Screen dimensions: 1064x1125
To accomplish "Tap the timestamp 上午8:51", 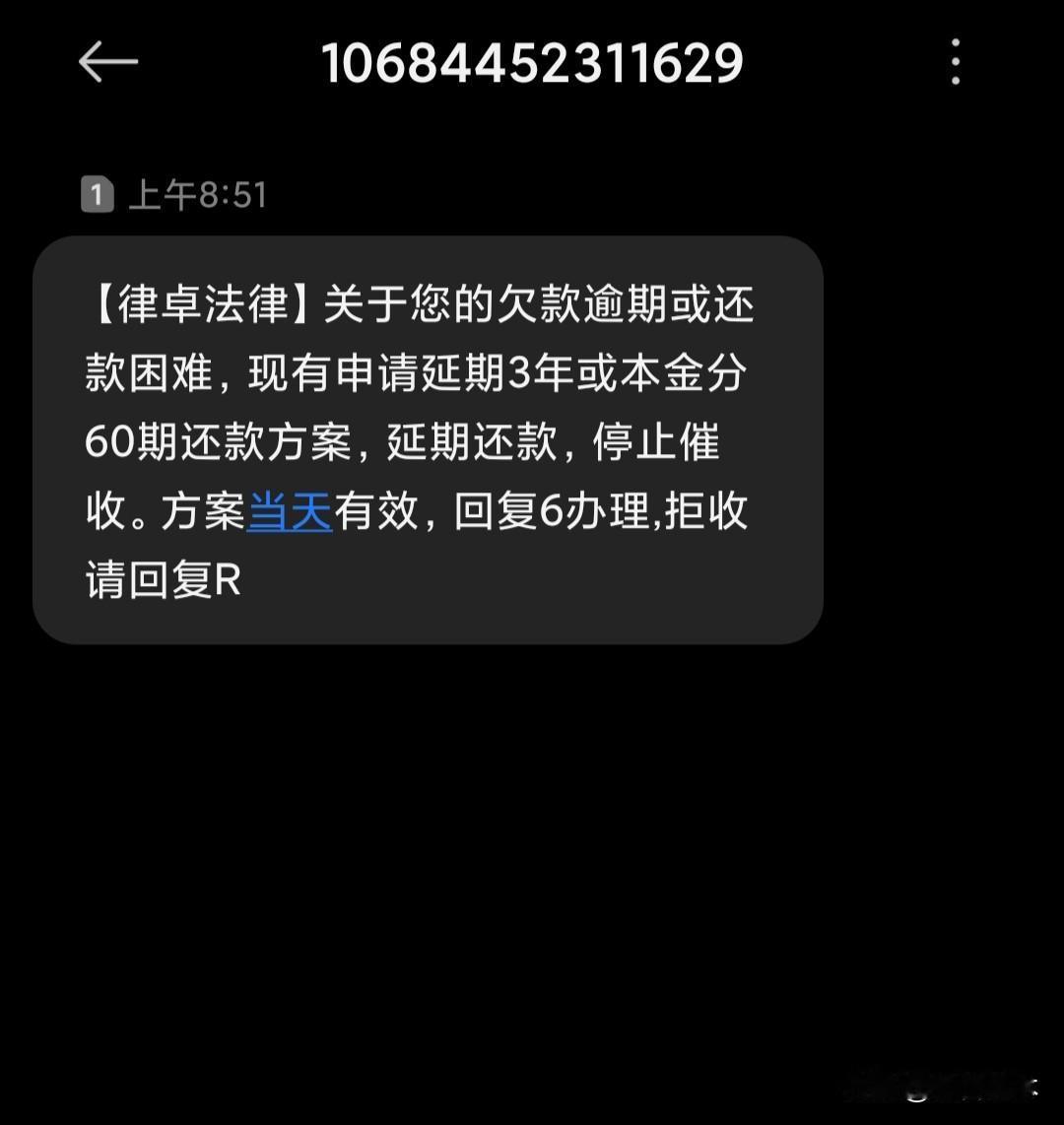I will point(195,194).
